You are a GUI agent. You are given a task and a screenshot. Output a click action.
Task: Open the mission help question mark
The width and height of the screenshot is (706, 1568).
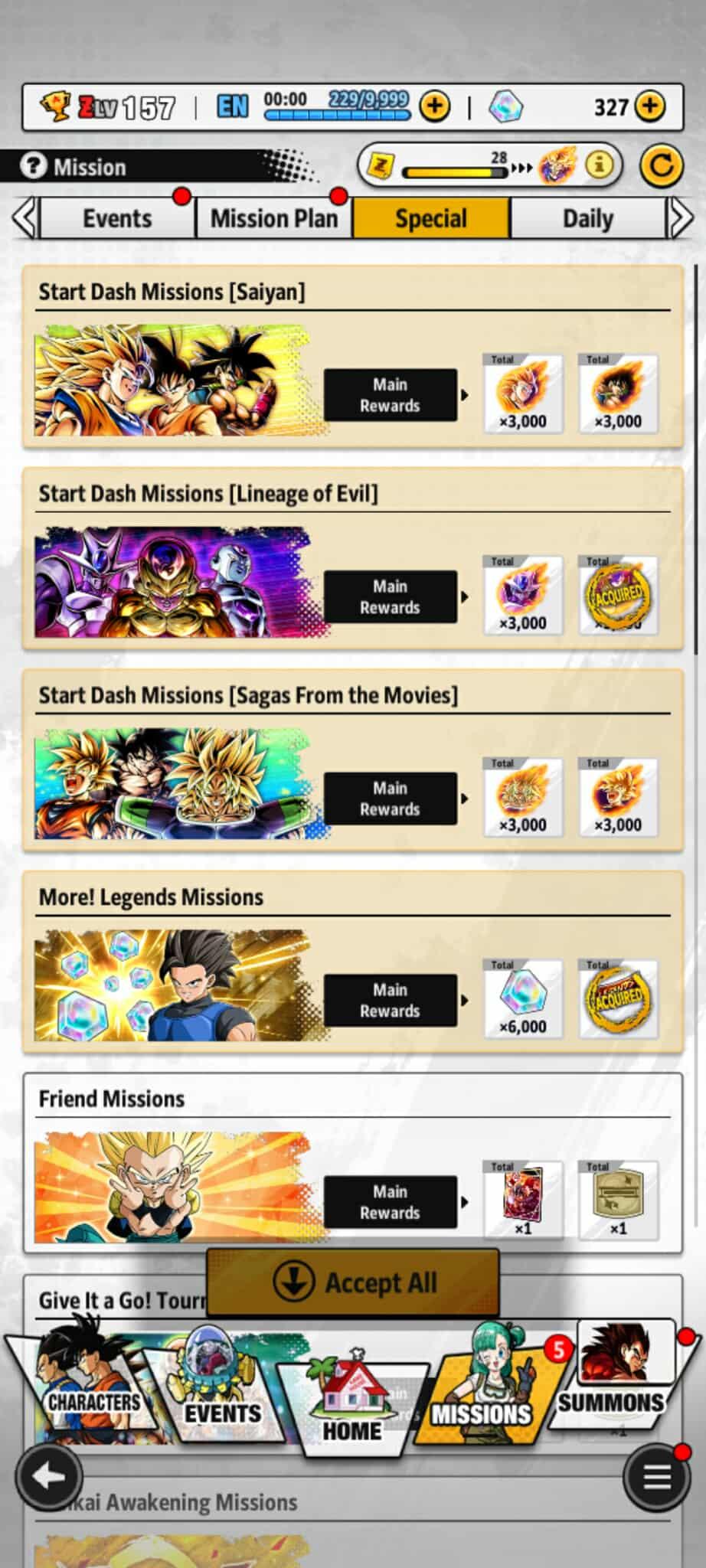tap(33, 165)
